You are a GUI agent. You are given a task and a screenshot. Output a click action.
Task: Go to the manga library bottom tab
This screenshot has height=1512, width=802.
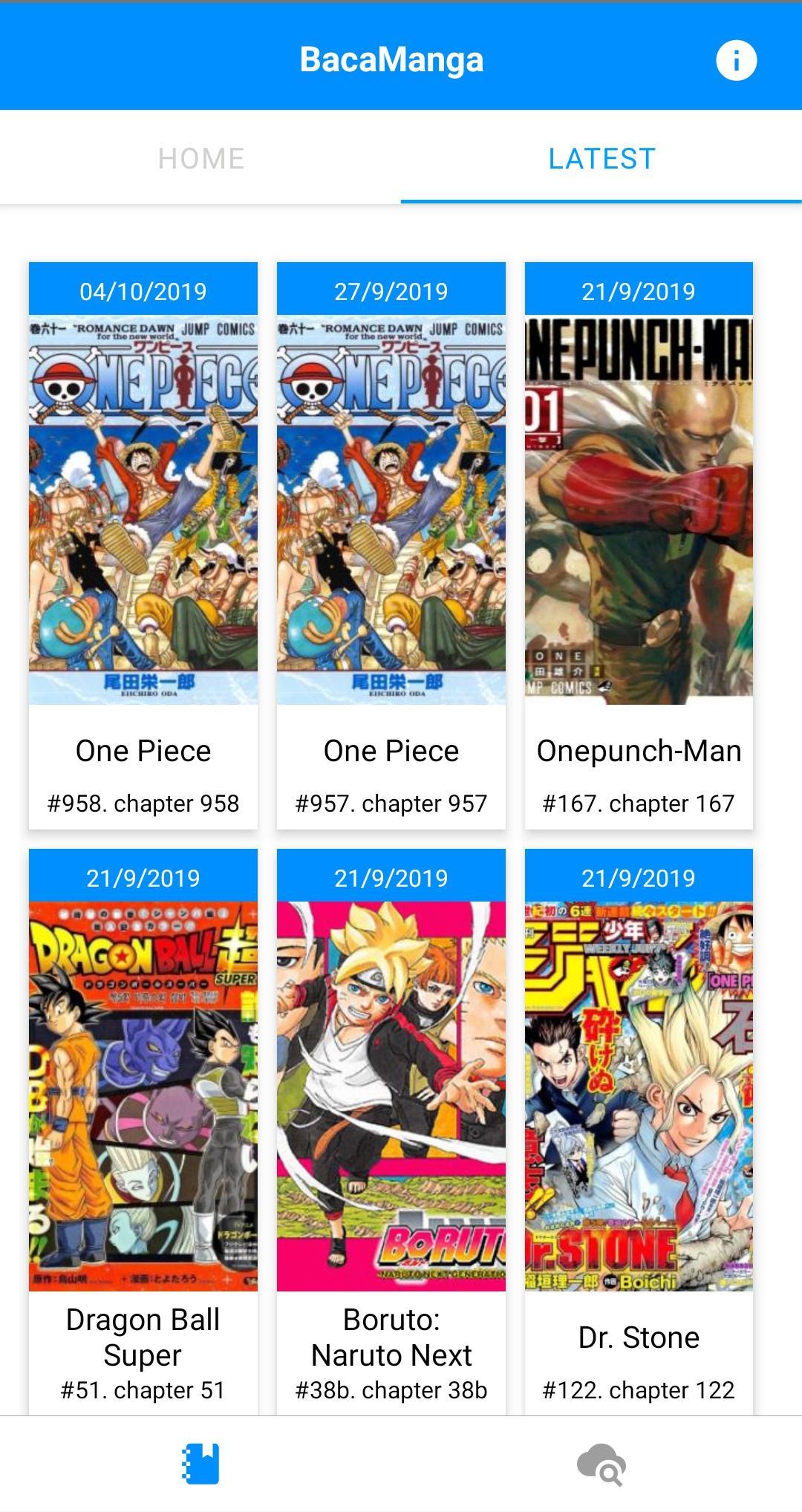click(x=200, y=1464)
